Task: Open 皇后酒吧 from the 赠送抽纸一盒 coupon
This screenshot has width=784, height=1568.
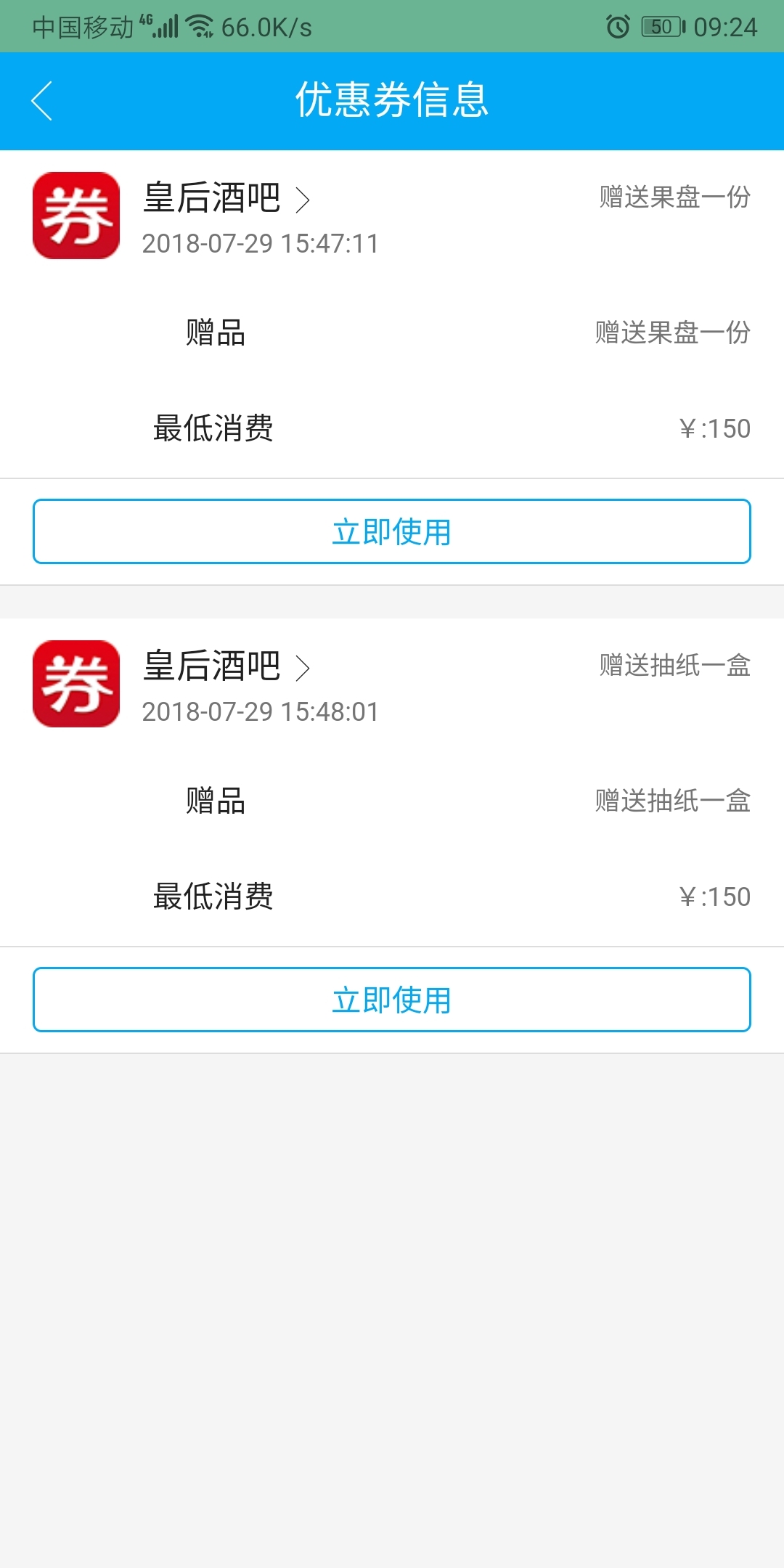Action: pos(226,666)
